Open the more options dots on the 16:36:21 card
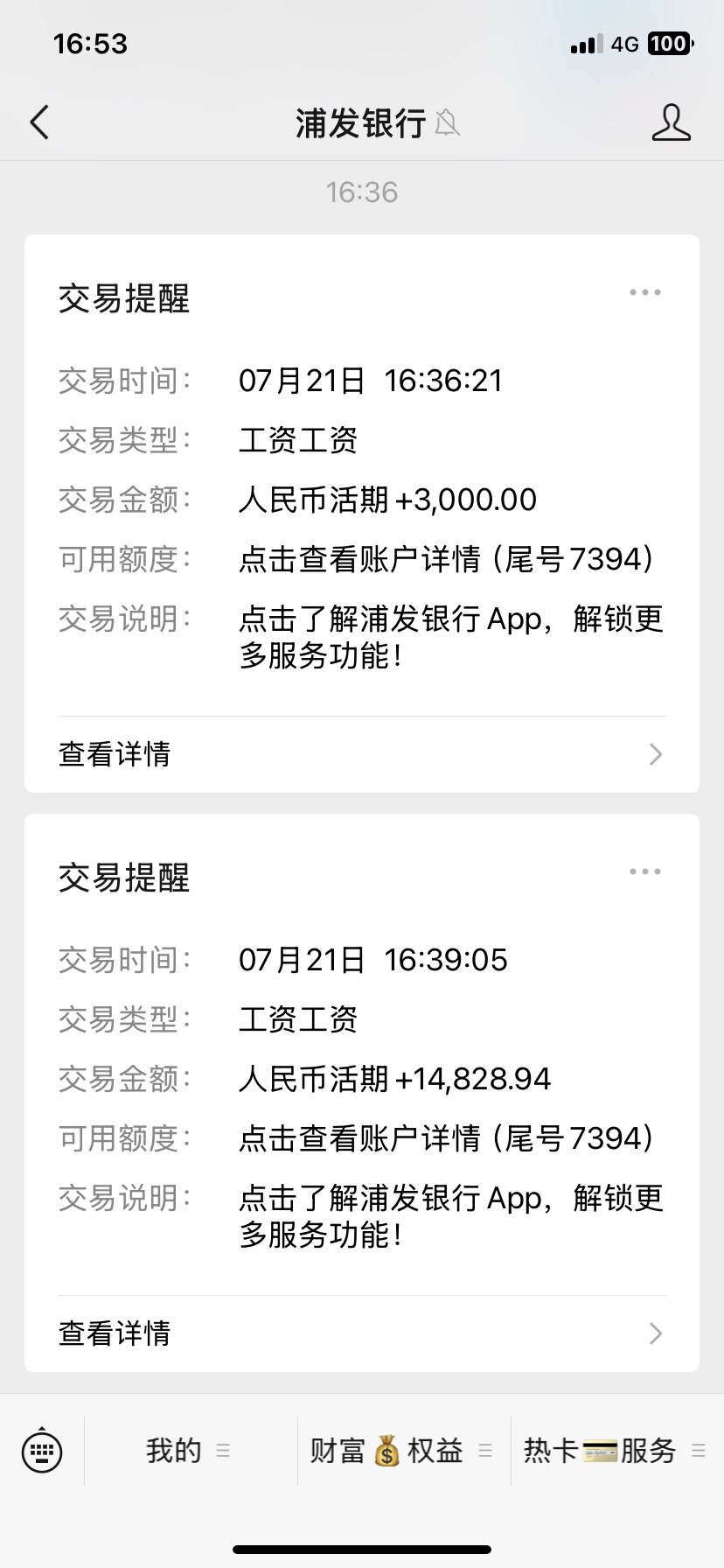The height and width of the screenshot is (1568, 724). point(645,292)
